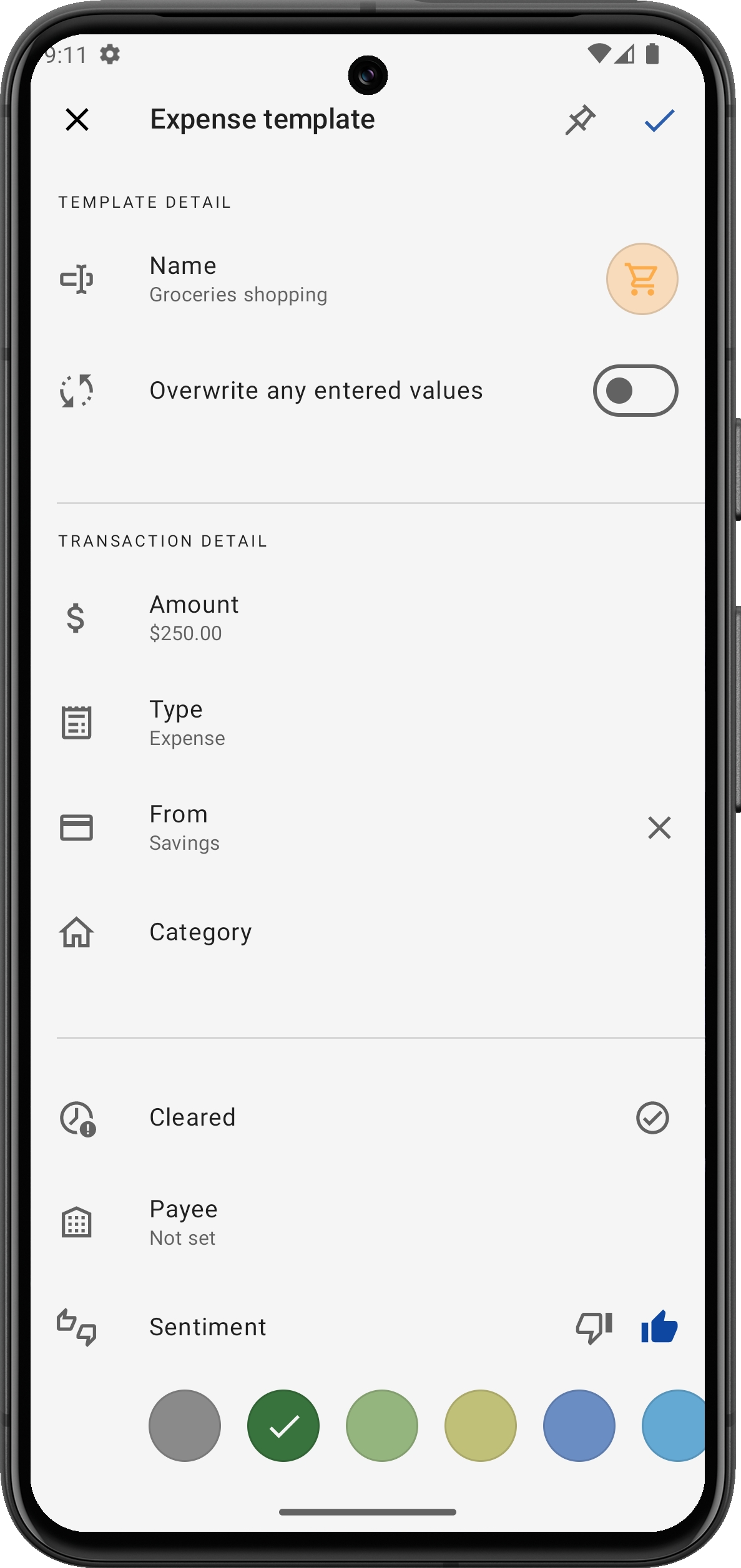Close the expense template editor

[77, 119]
